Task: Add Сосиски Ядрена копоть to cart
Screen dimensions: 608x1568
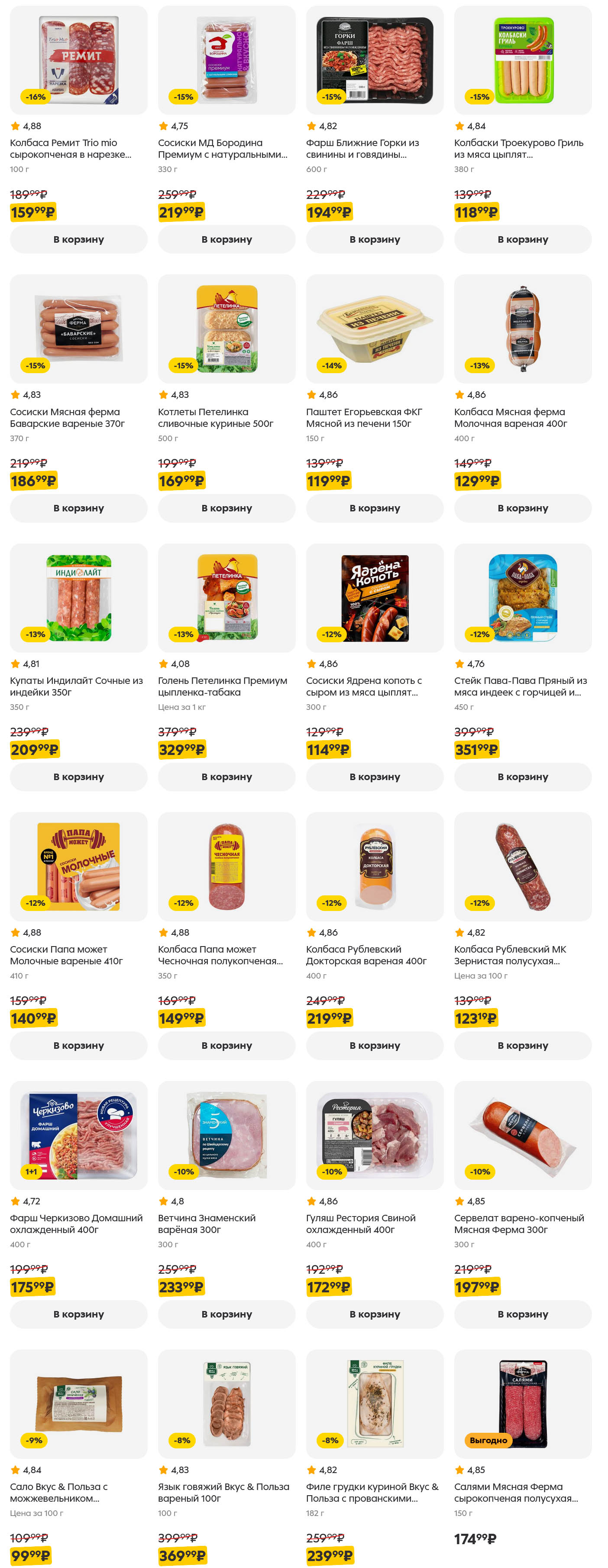Action: coord(375,777)
